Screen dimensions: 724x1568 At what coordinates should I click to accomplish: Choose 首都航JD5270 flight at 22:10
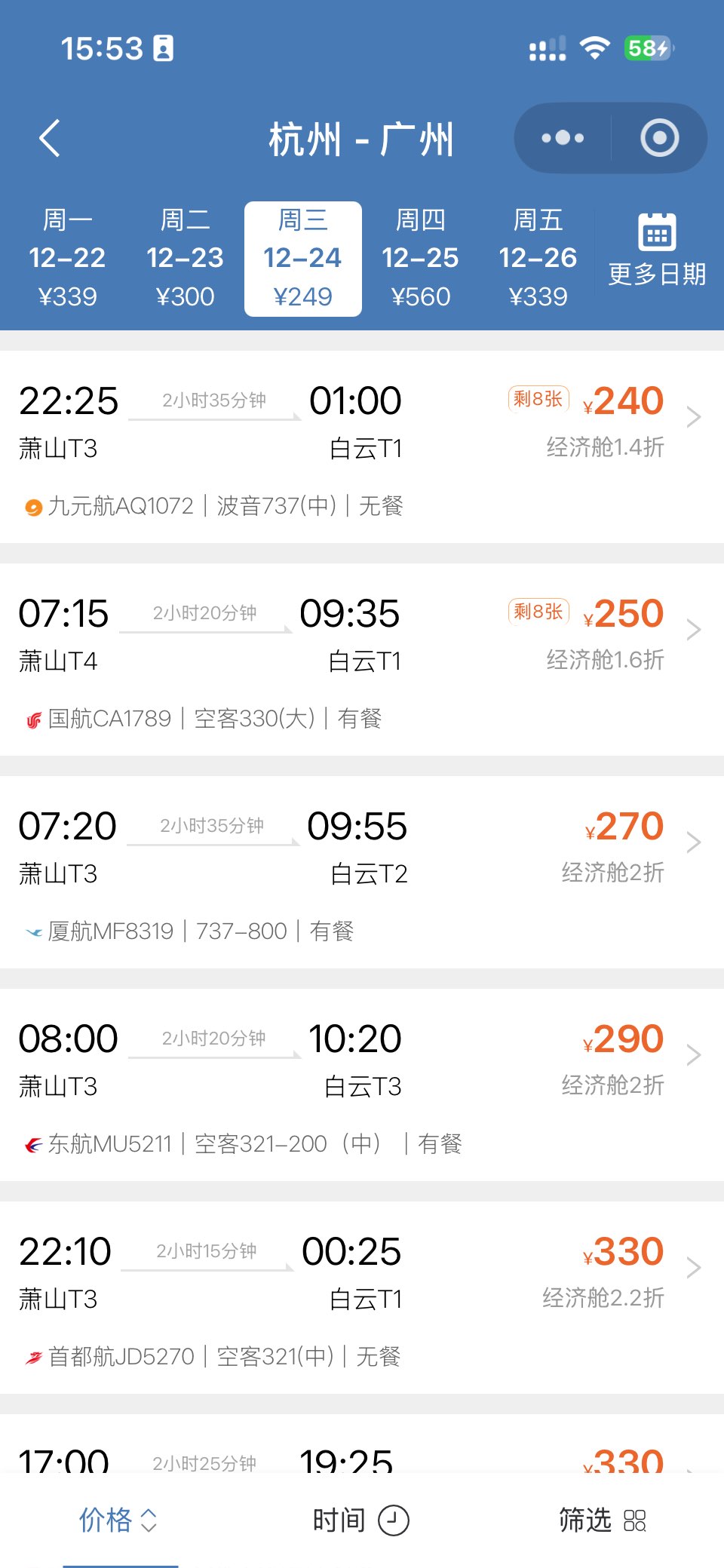362,1297
